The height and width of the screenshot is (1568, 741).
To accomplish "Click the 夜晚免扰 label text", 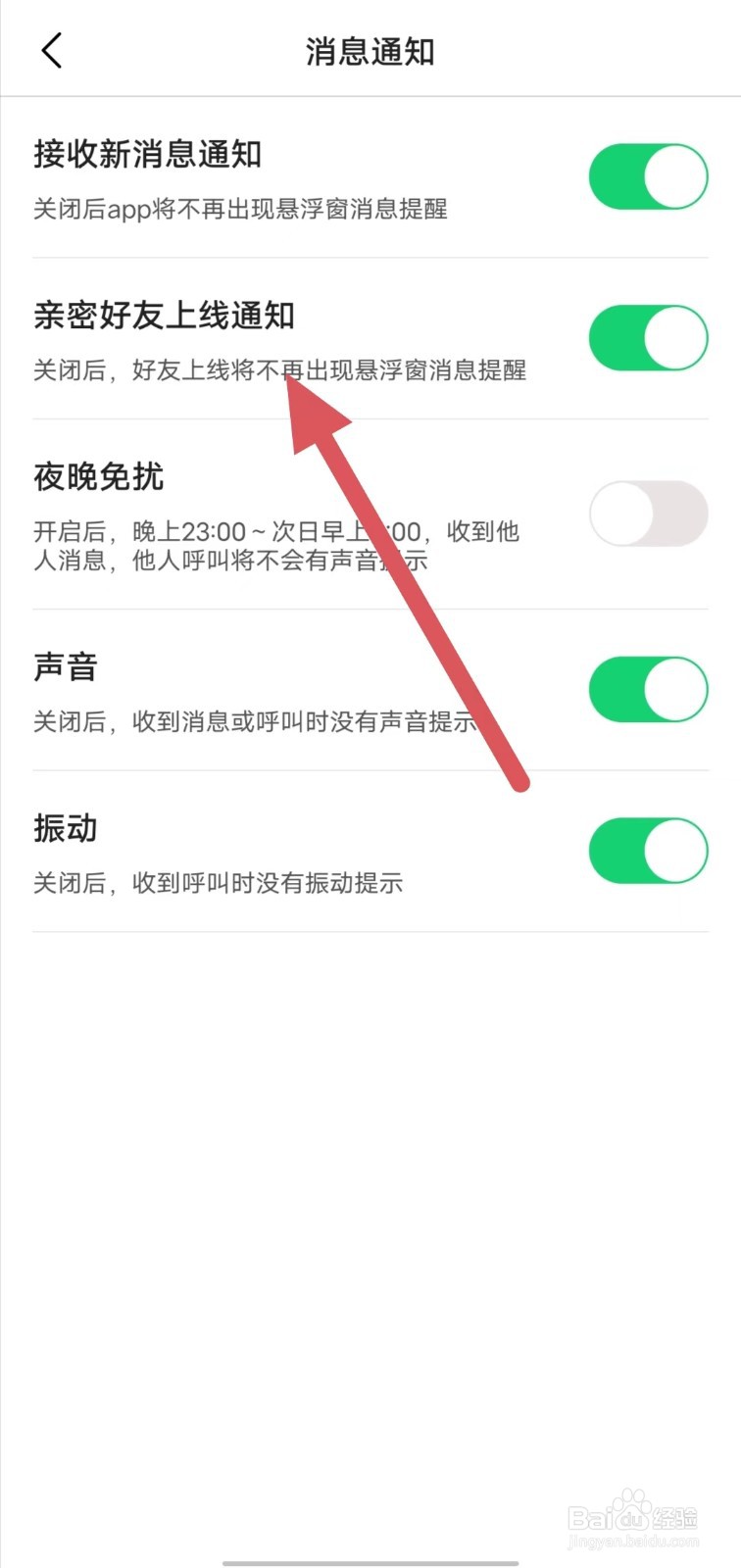I will coord(98,477).
